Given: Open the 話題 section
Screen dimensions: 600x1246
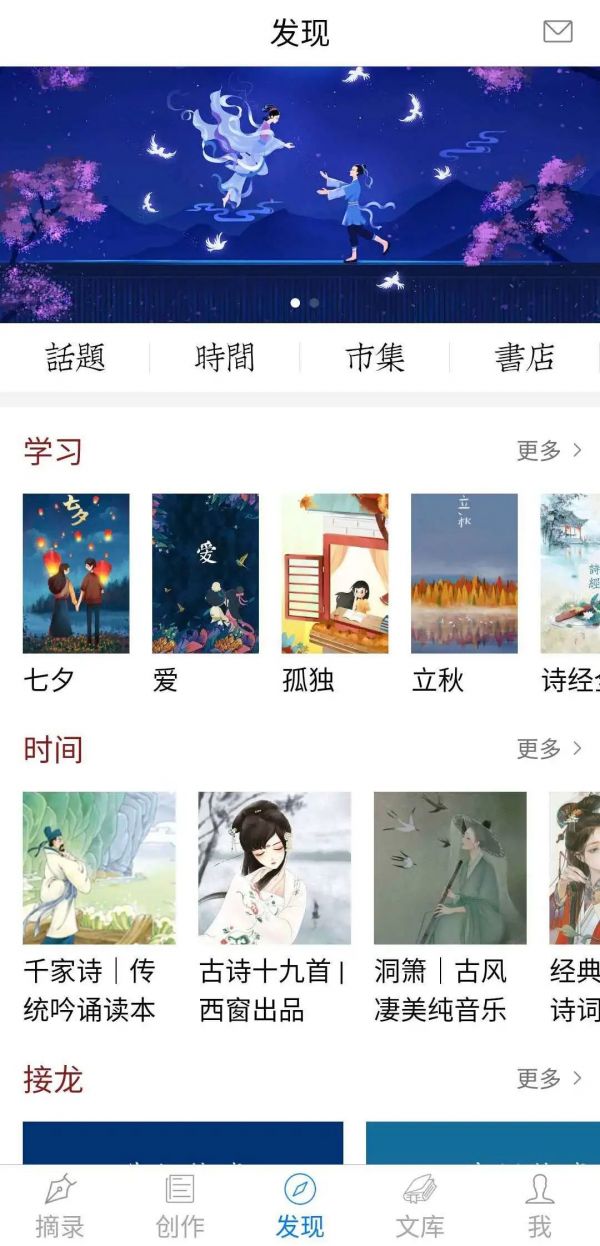Looking at the screenshot, I should (75, 357).
